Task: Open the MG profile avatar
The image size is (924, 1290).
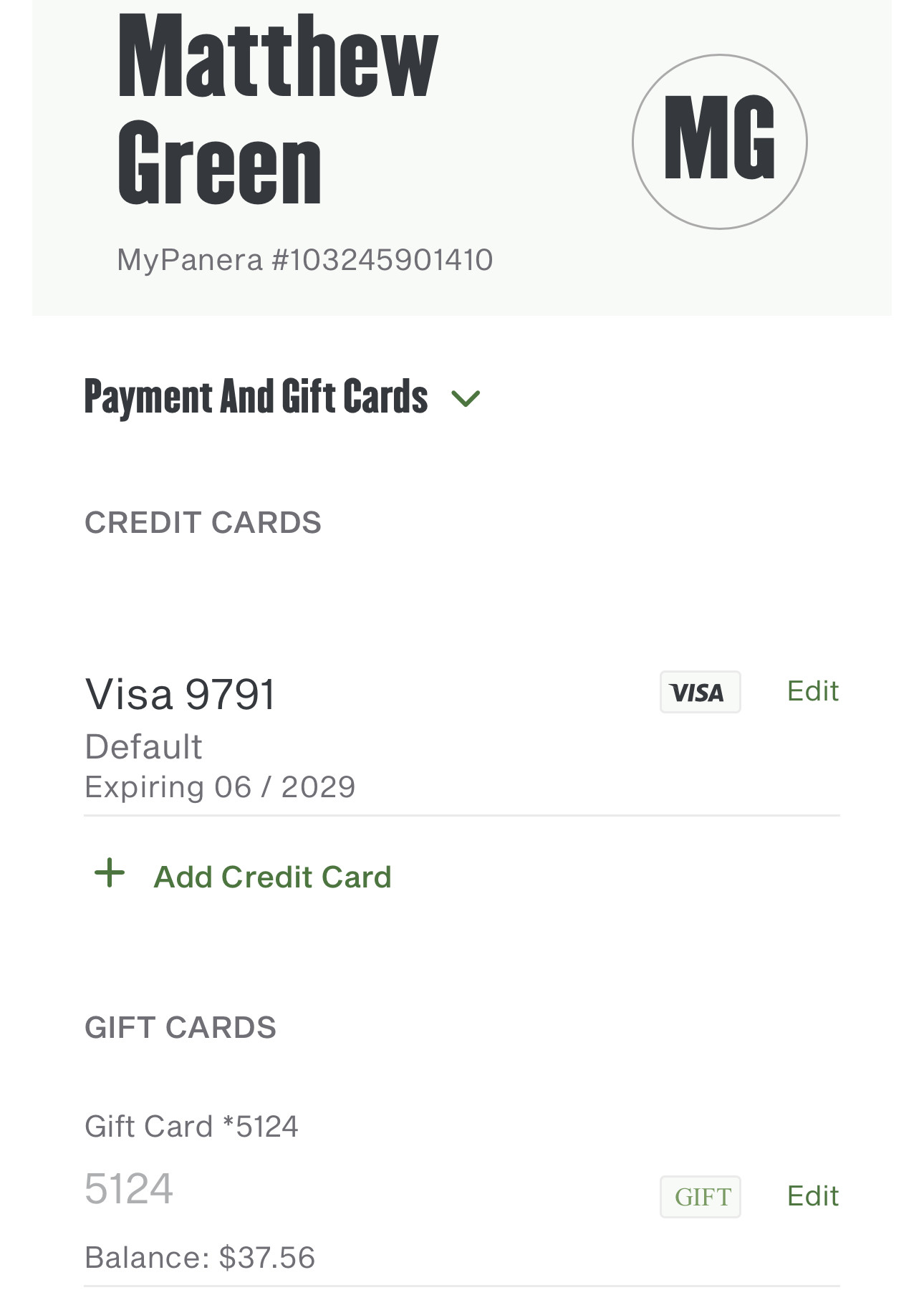Action: tap(719, 142)
